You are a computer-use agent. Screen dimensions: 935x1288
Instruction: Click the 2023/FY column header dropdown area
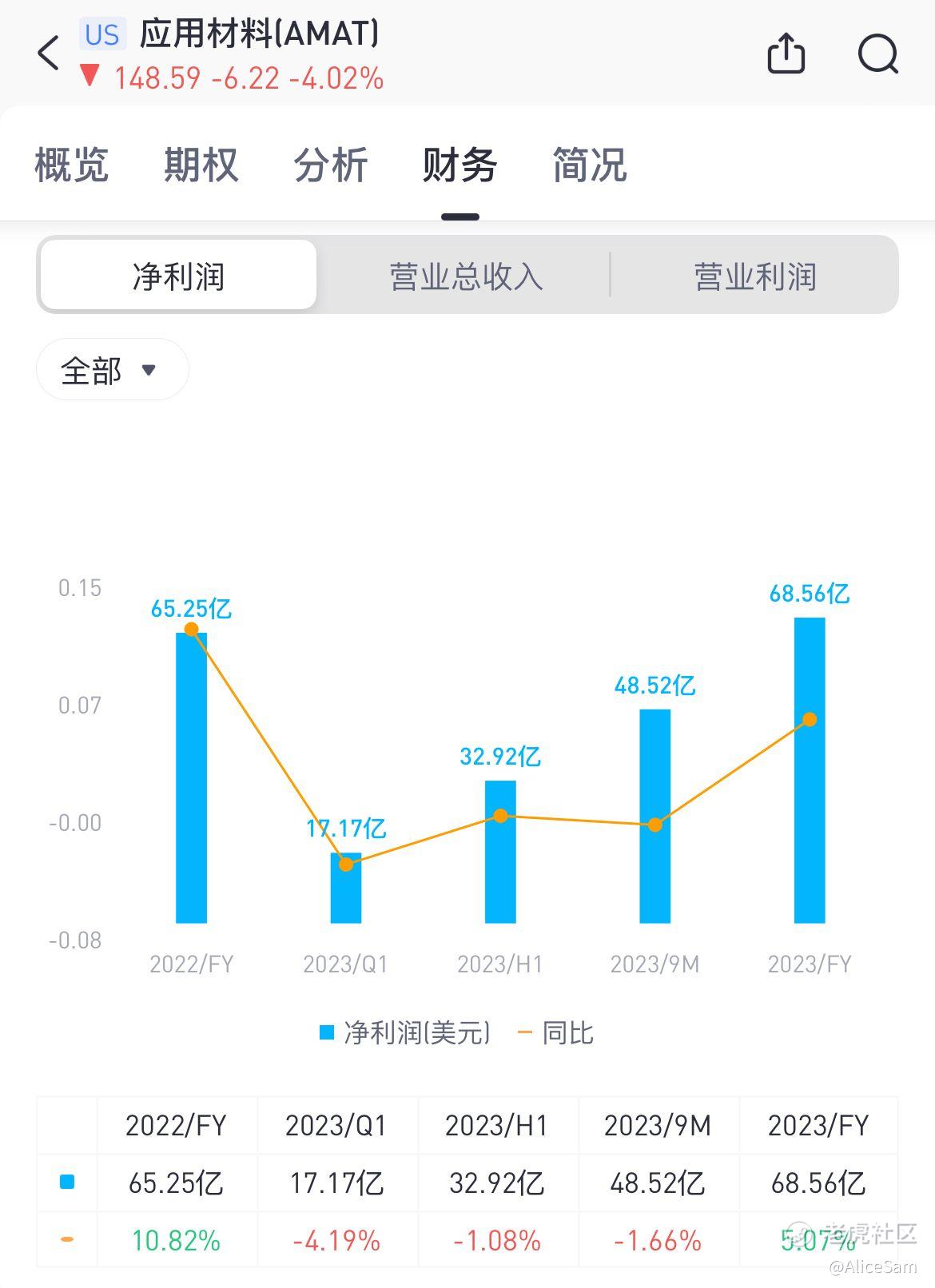click(x=818, y=1125)
